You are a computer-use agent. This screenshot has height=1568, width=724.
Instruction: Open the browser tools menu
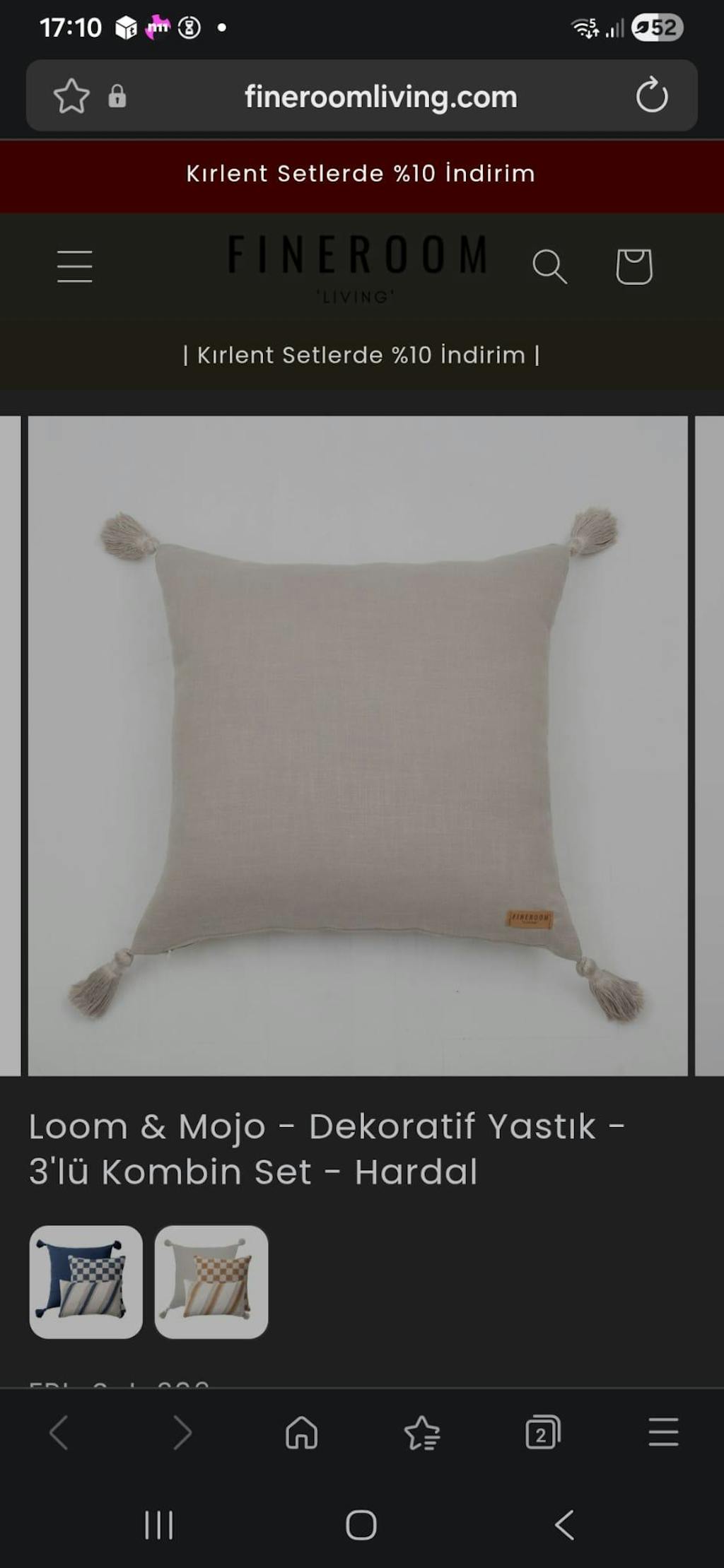click(x=663, y=1432)
